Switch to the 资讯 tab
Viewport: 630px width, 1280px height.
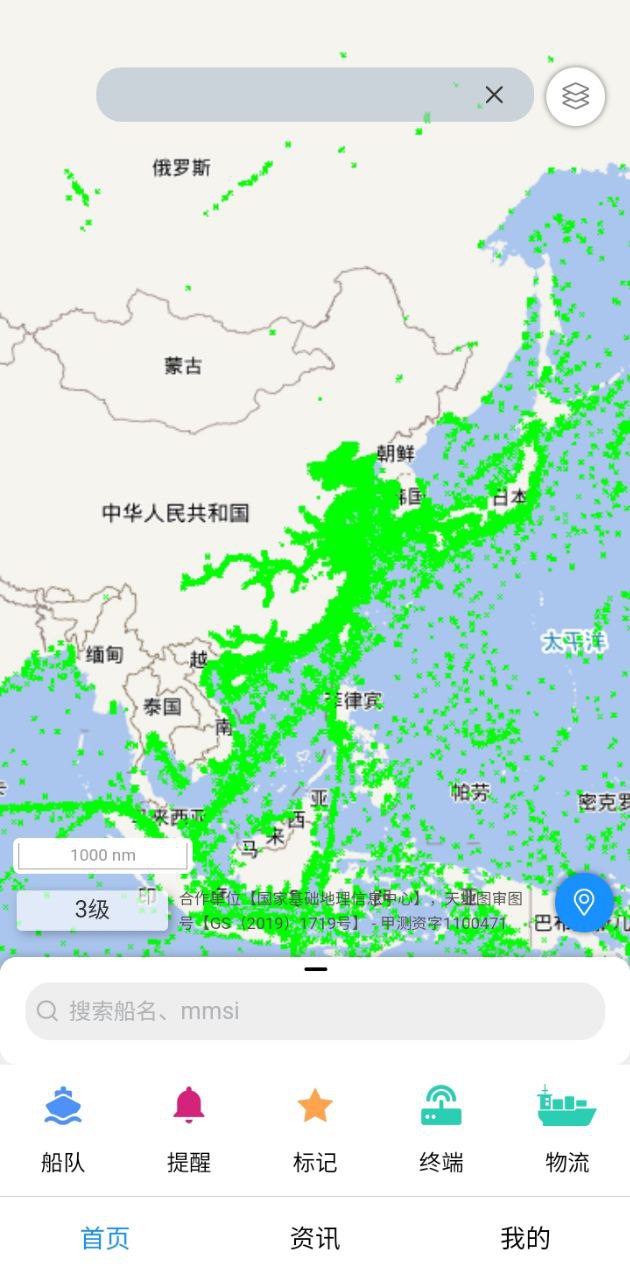(315, 1238)
